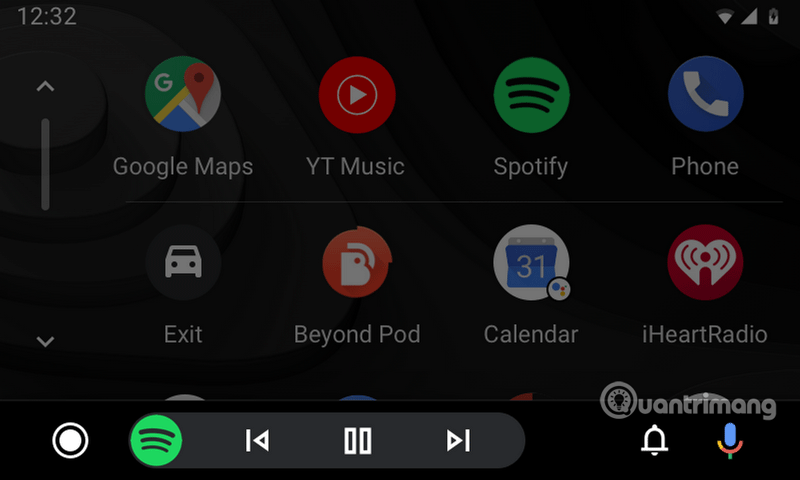
Task: Open the notifications bell
Action: (655, 440)
